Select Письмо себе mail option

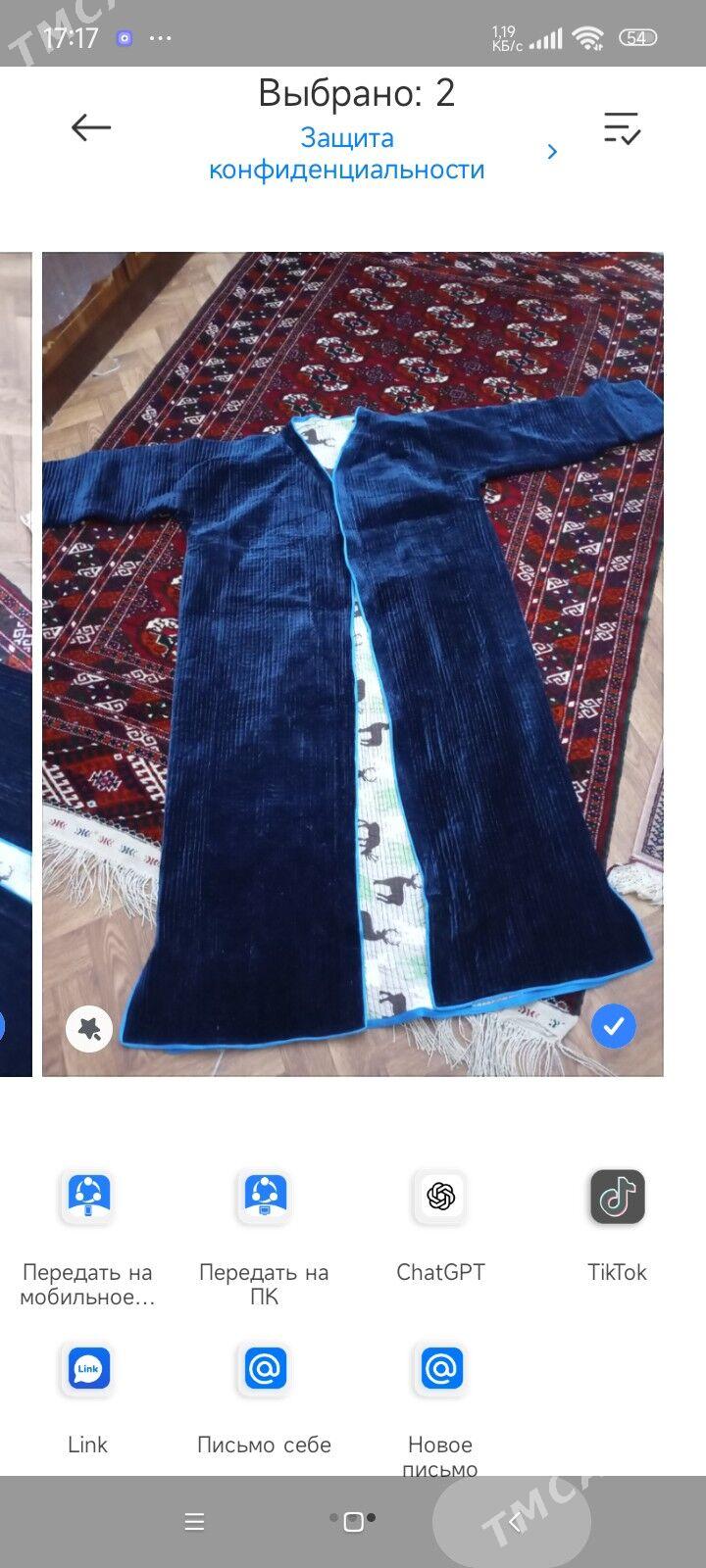265,1368
